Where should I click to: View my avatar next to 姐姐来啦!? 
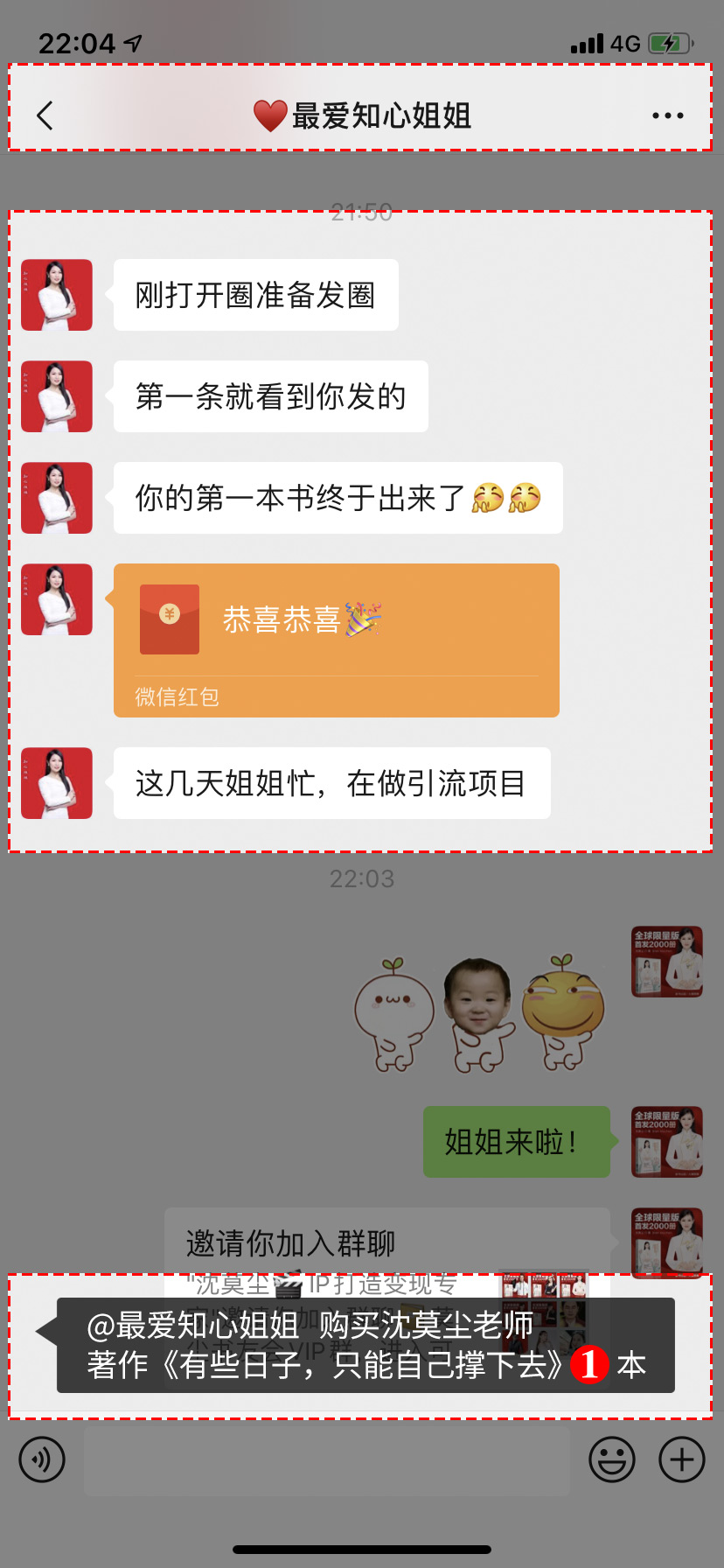[x=667, y=1142]
